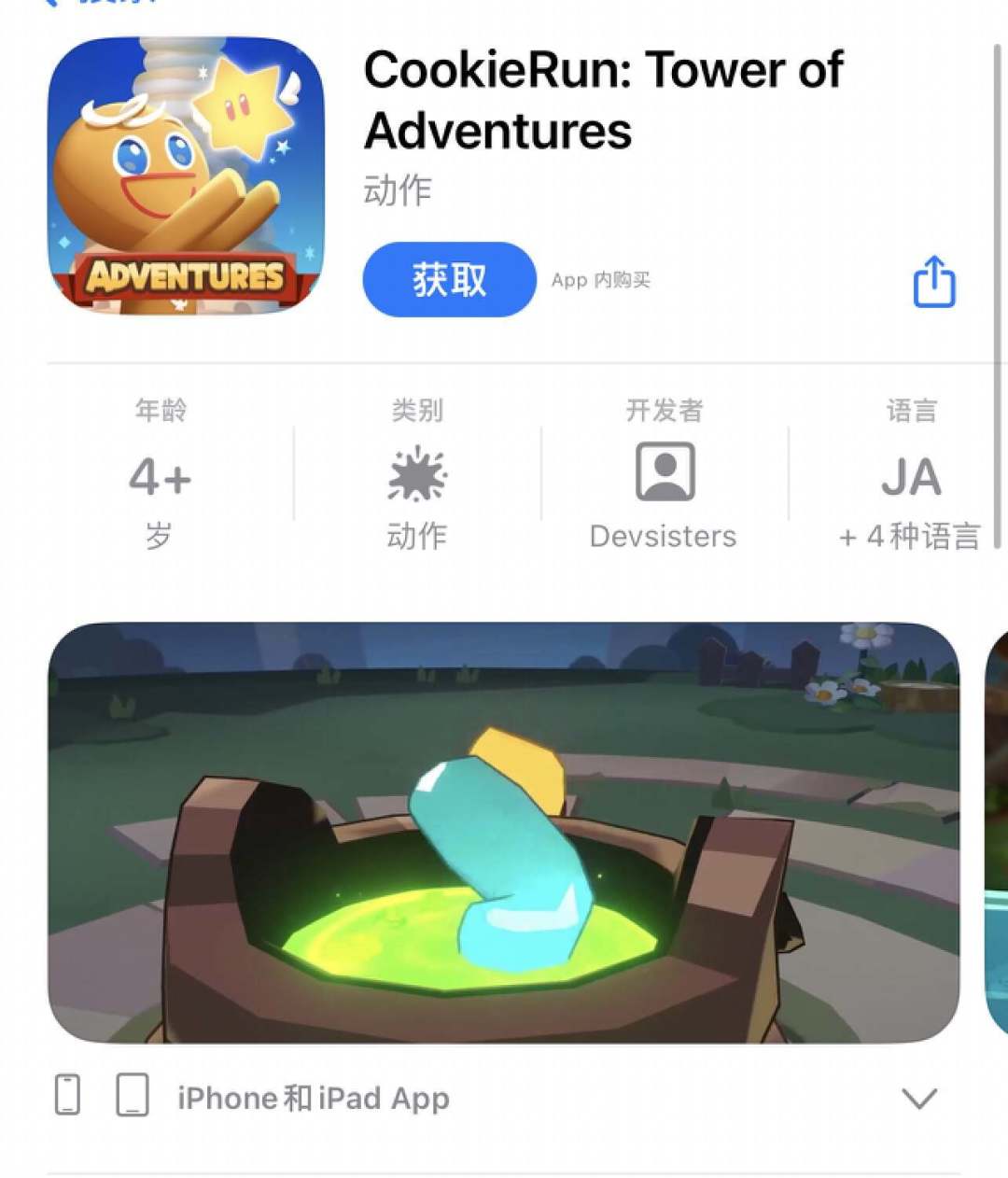The width and height of the screenshot is (1008, 1178).
Task: Select the 类别 category label
Action: click(x=417, y=409)
